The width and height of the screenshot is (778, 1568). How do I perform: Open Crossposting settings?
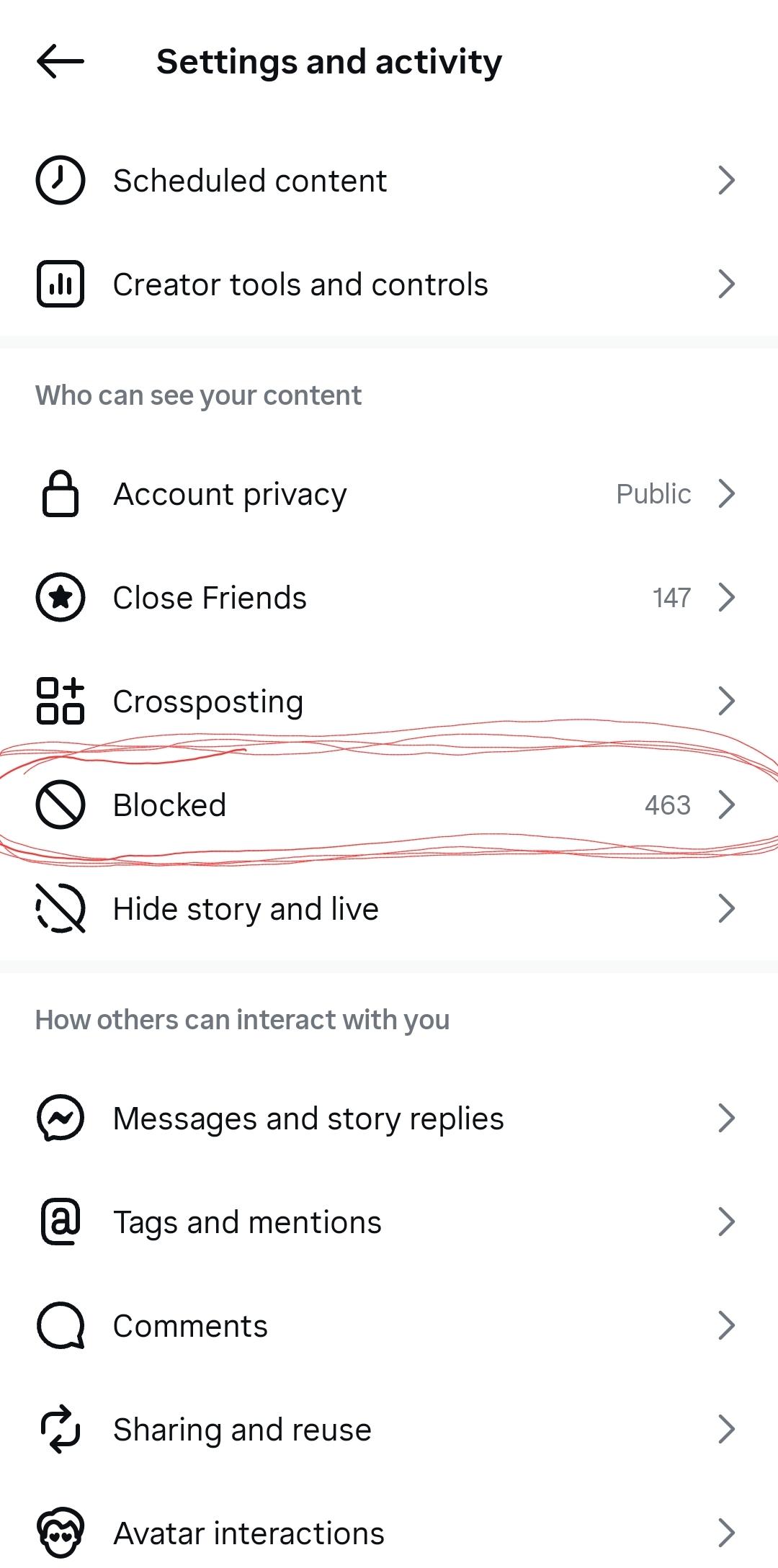coord(389,702)
